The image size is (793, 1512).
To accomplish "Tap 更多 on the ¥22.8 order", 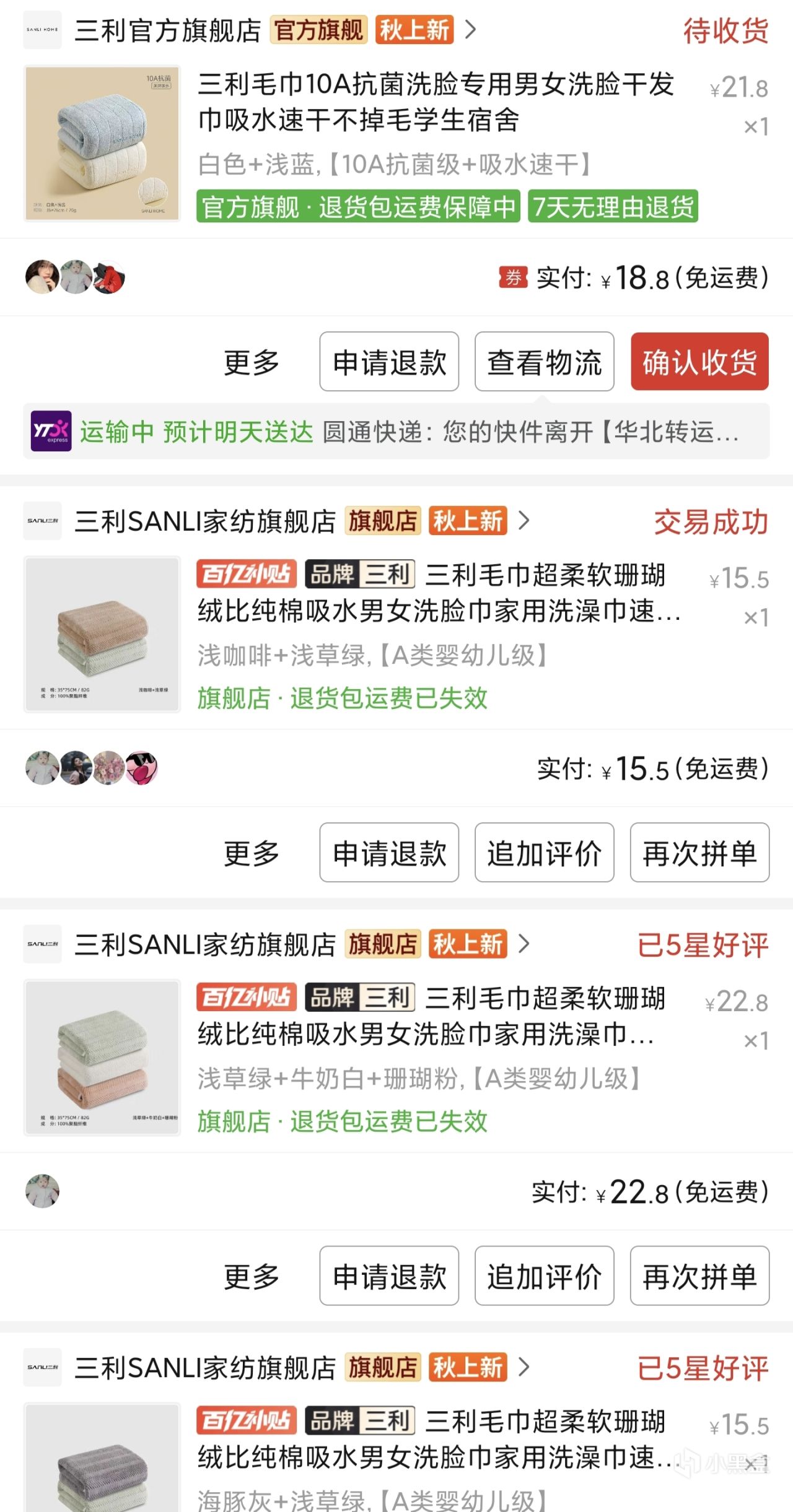I will (252, 1277).
